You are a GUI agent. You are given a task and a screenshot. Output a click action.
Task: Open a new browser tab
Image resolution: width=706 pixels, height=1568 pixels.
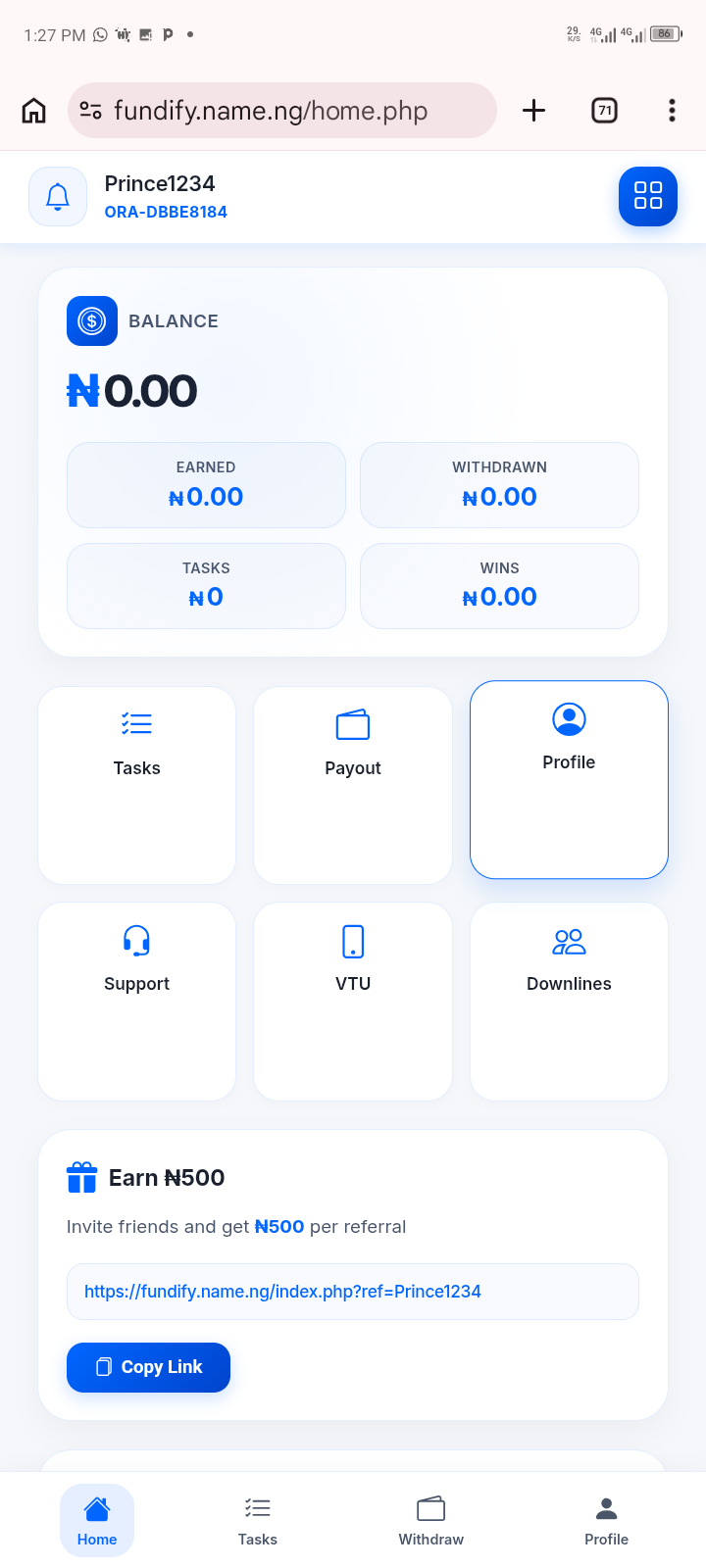533,111
